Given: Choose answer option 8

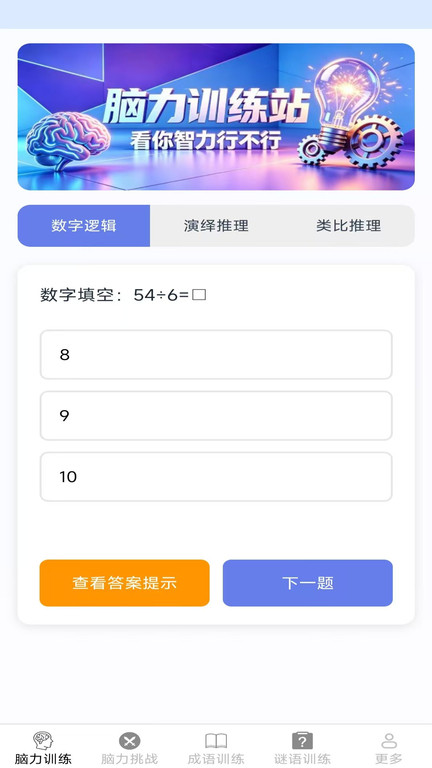Looking at the screenshot, I should (216, 355).
